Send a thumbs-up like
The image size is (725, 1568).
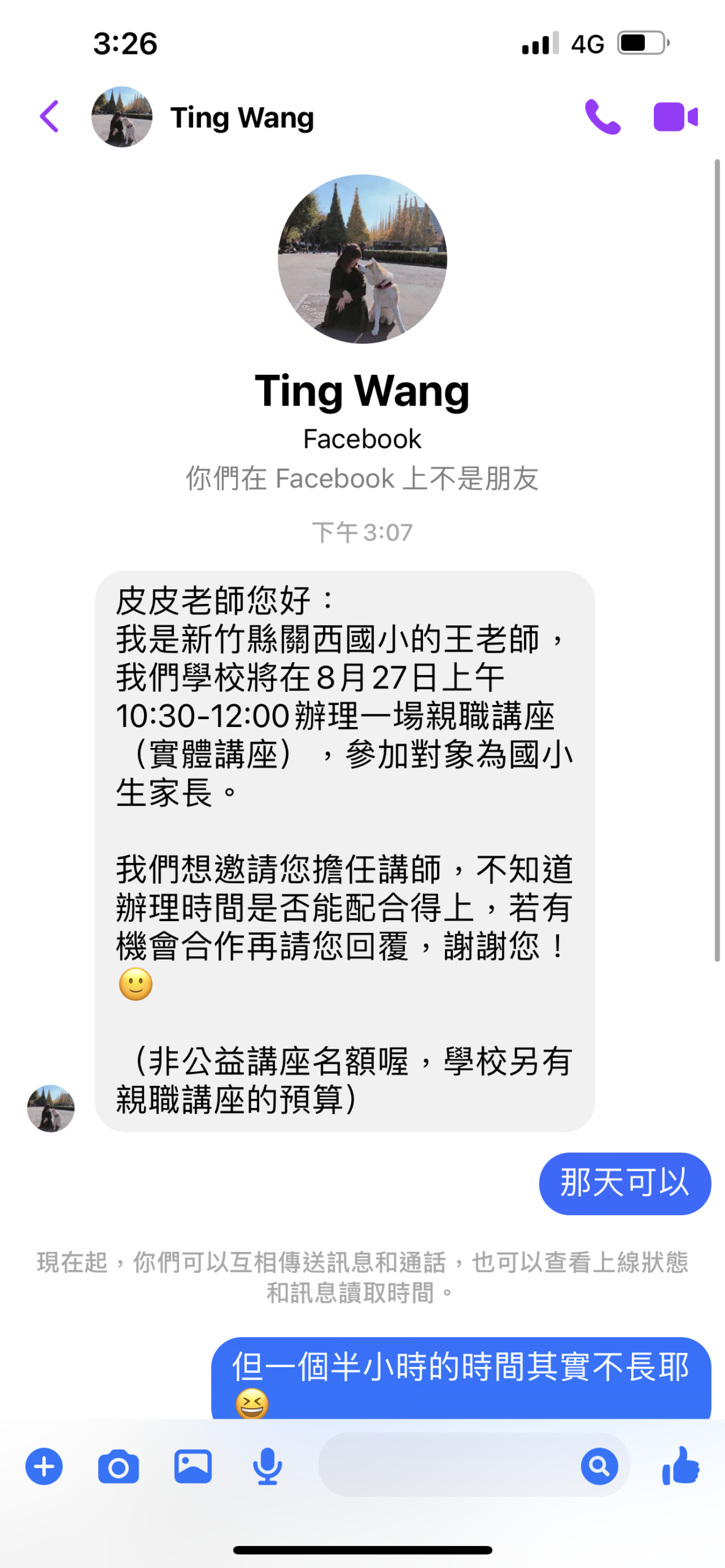tap(680, 1465)
